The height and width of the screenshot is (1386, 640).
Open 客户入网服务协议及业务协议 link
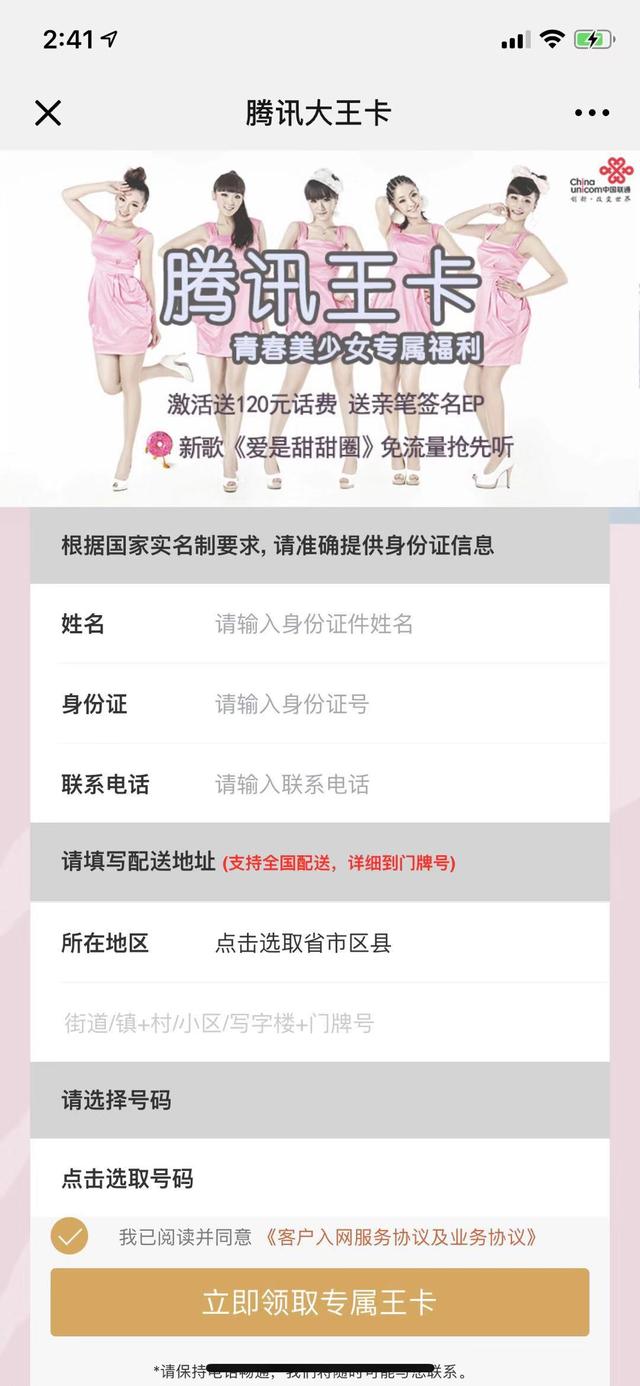point(402,1237)
